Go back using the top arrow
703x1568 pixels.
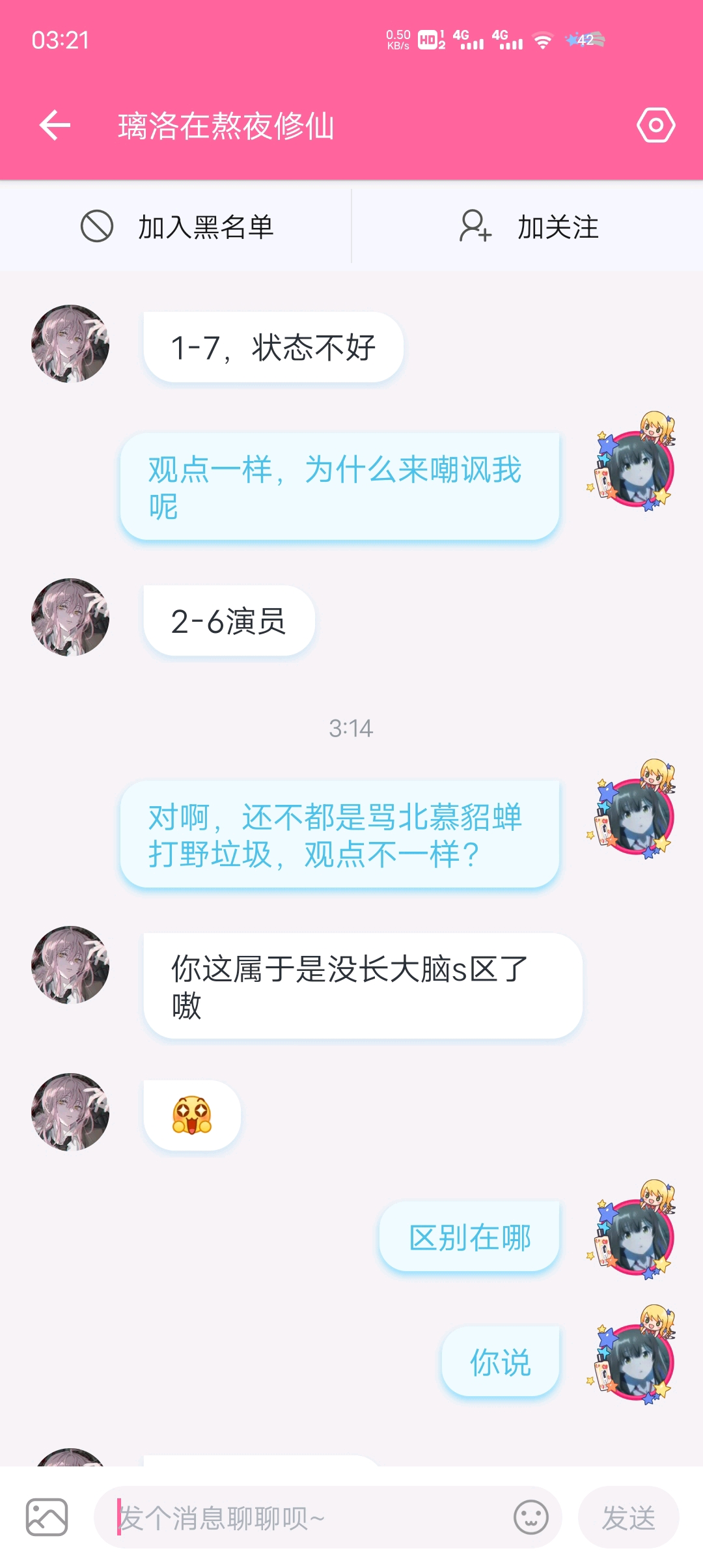[x=55, y=125]
